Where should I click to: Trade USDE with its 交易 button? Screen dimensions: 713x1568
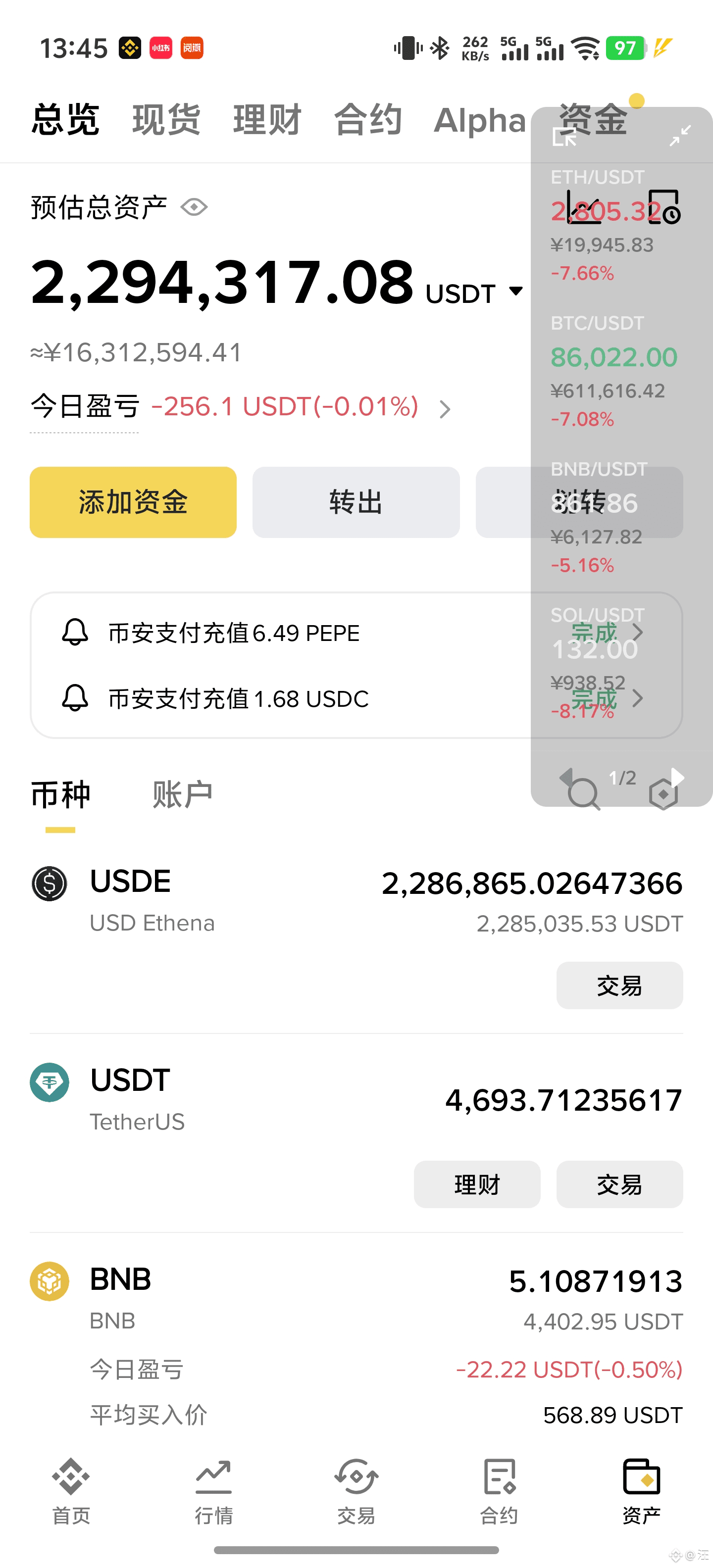(618, 985)
